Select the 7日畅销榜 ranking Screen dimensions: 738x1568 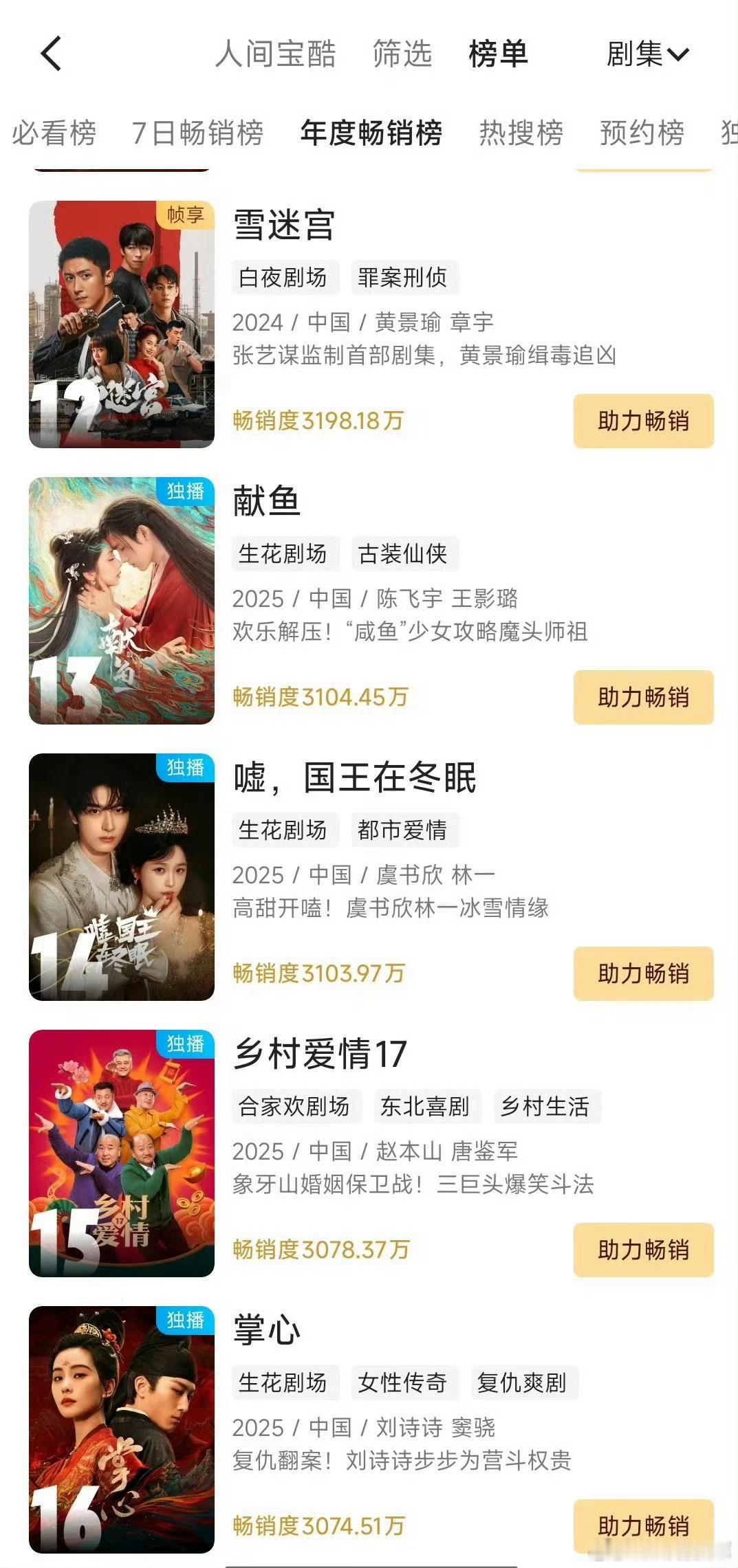pos(197,133)
